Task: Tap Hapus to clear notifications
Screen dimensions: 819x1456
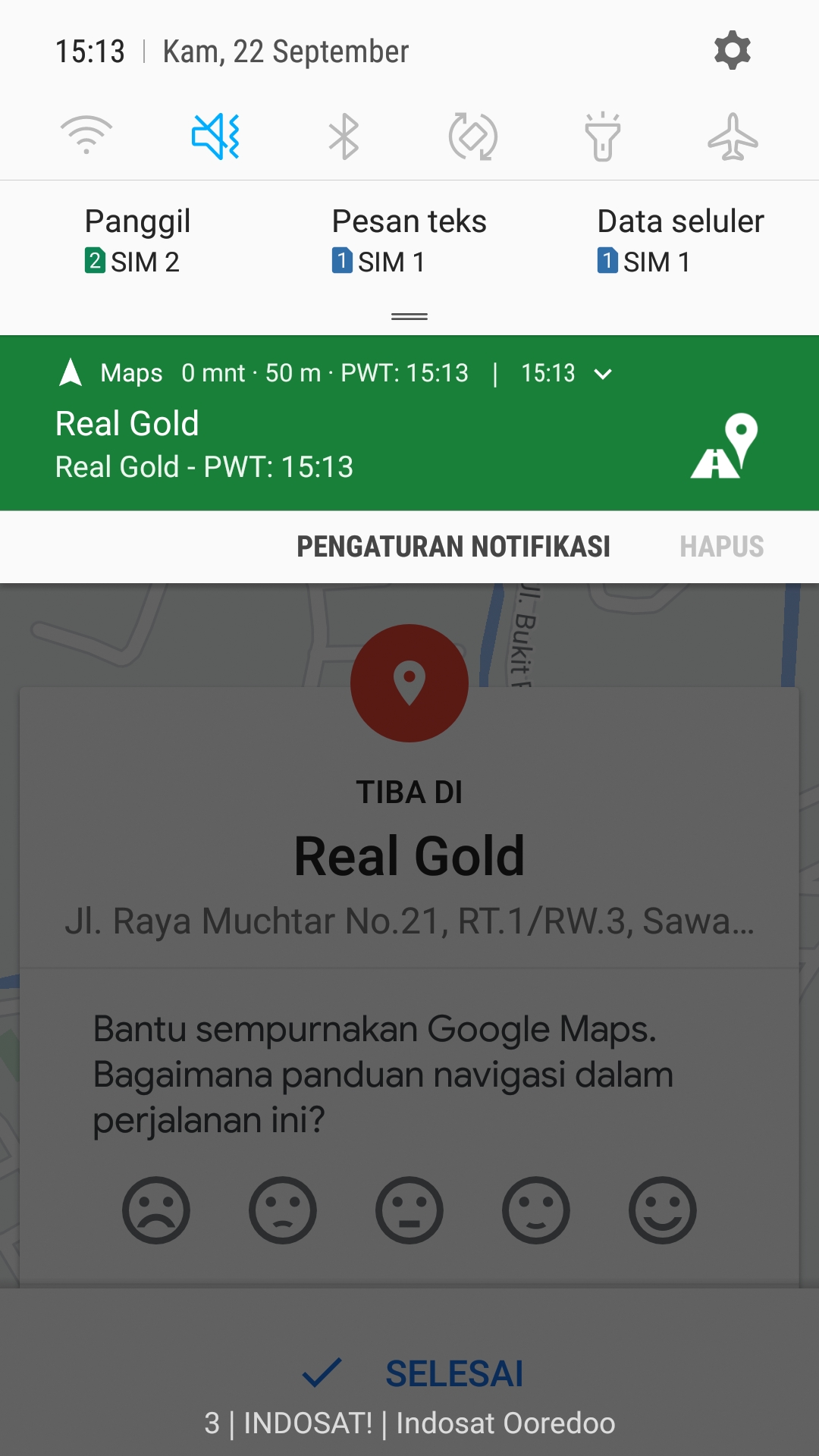Action: [721, 547]
